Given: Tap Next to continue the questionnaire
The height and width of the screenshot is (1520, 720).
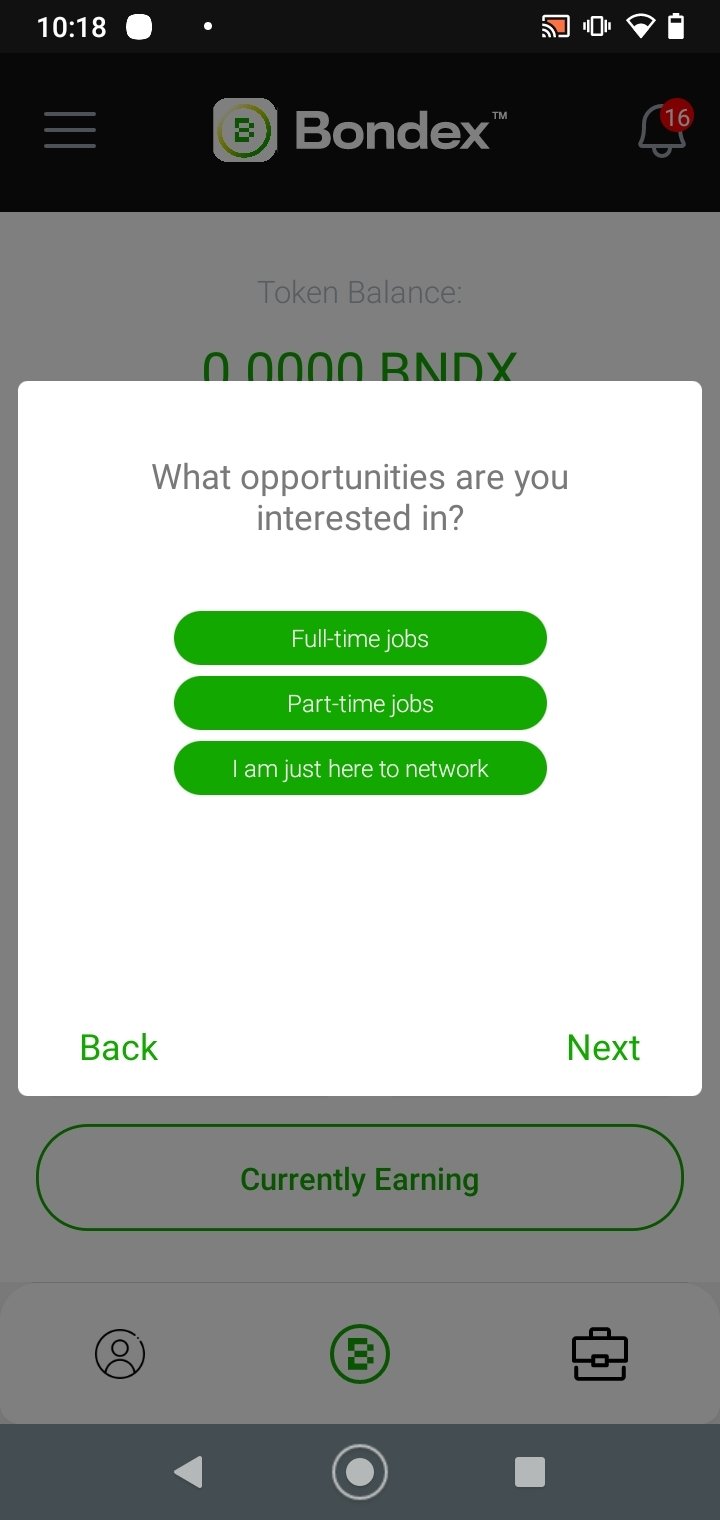Looking at the screenshot, I should (603, 1047).
